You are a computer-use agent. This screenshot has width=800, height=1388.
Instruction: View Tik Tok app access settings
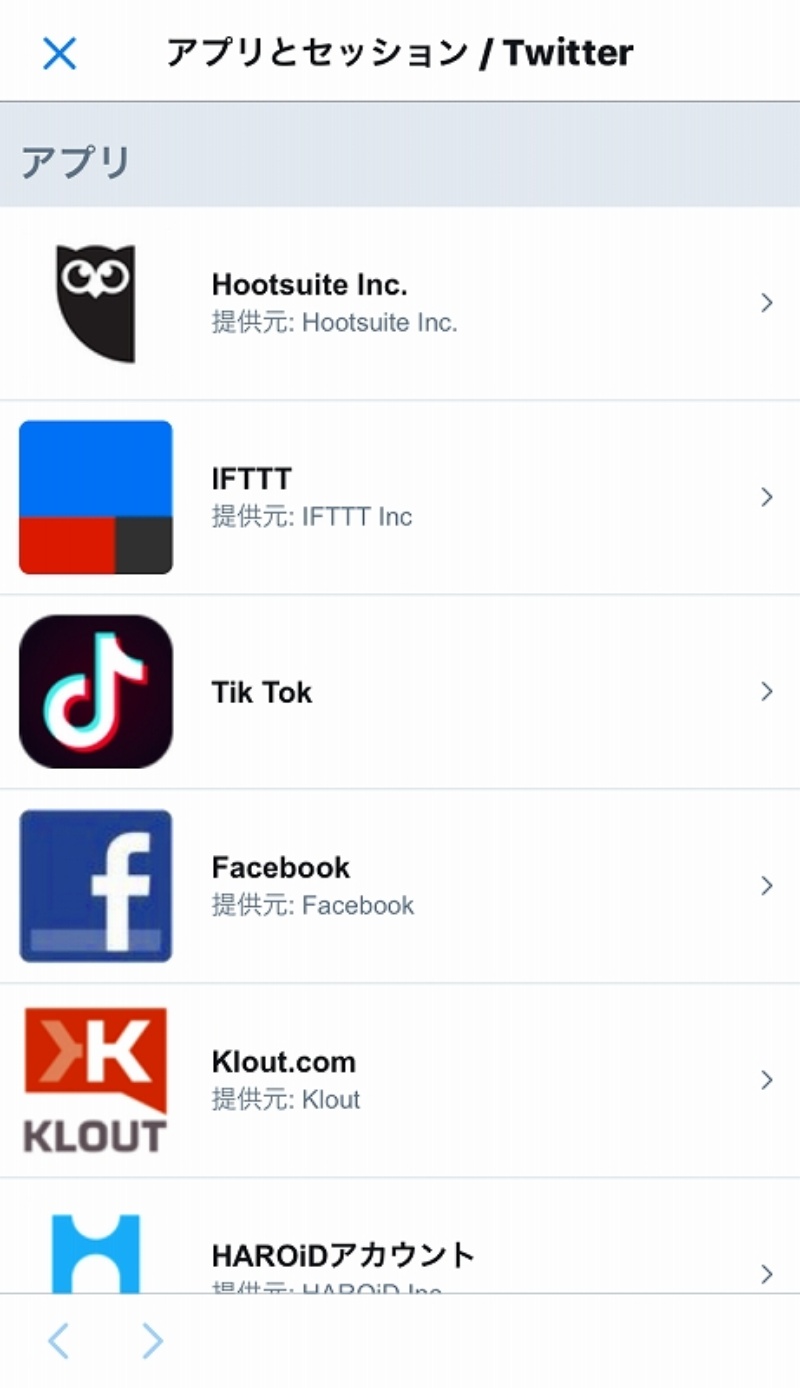coord(400,692)
